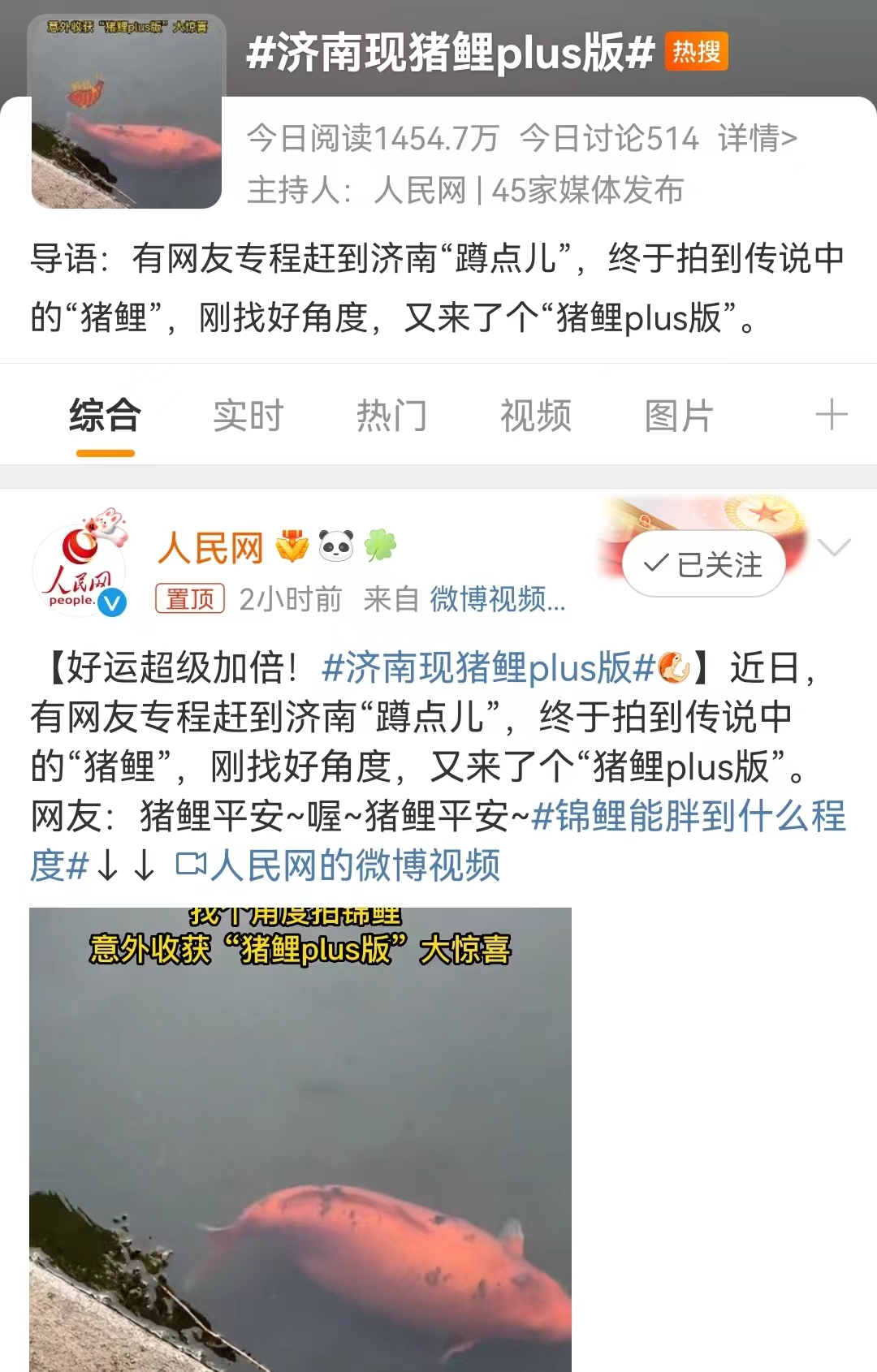Screen dimensions: 877x1372
Task: Switch to the 视频 tab
Action: click(535, 416)
